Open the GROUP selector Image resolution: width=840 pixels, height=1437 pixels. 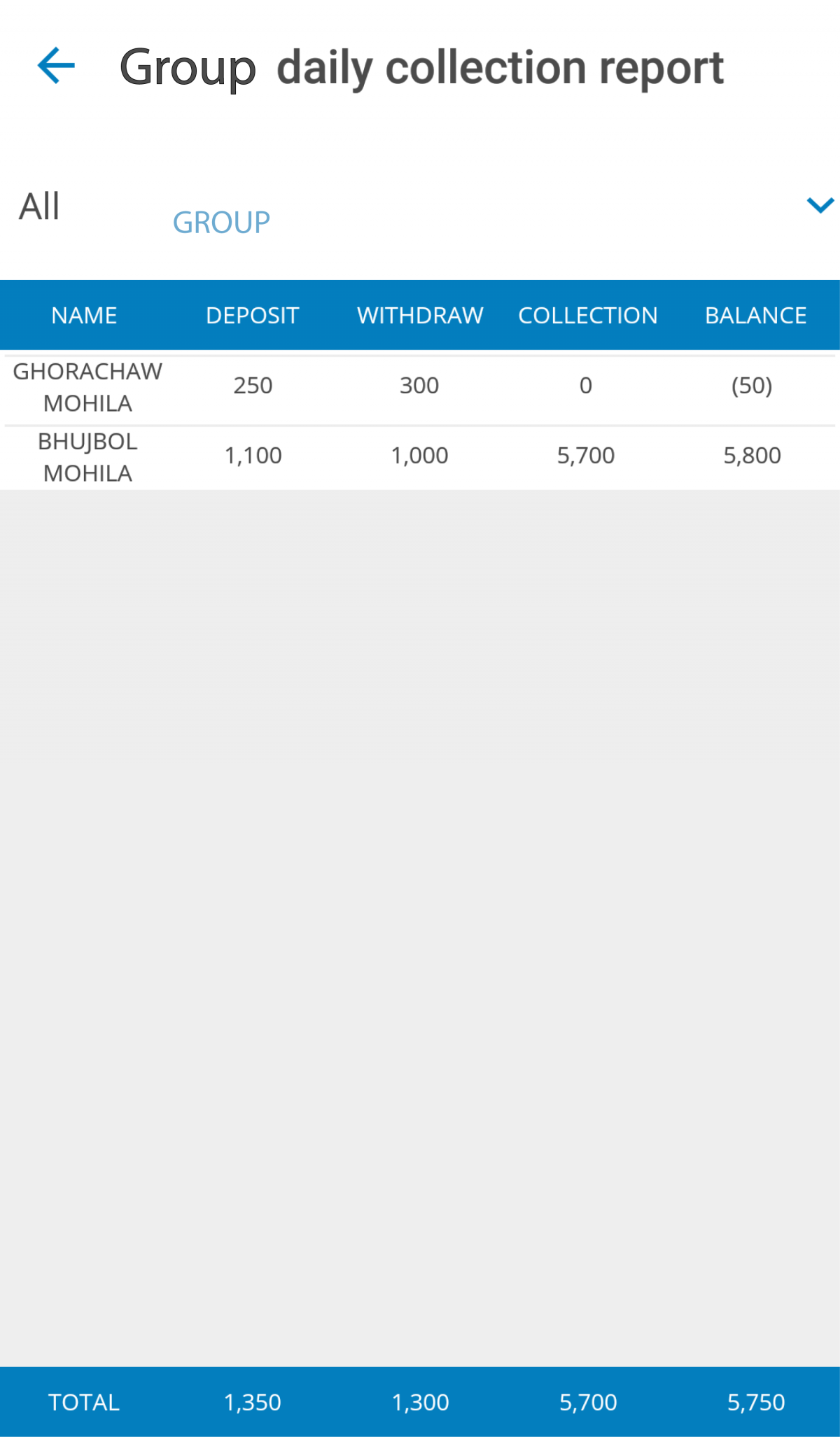(222, 221)
